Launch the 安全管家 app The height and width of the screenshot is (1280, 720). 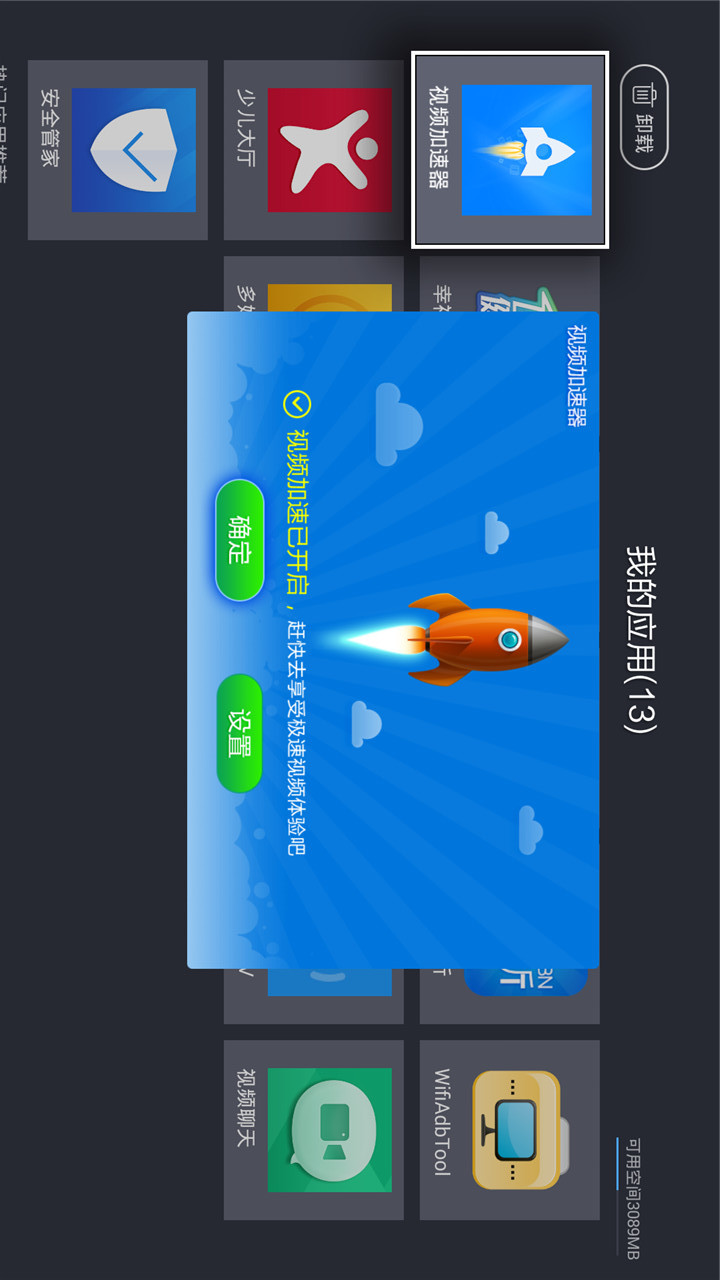(118, 150)
